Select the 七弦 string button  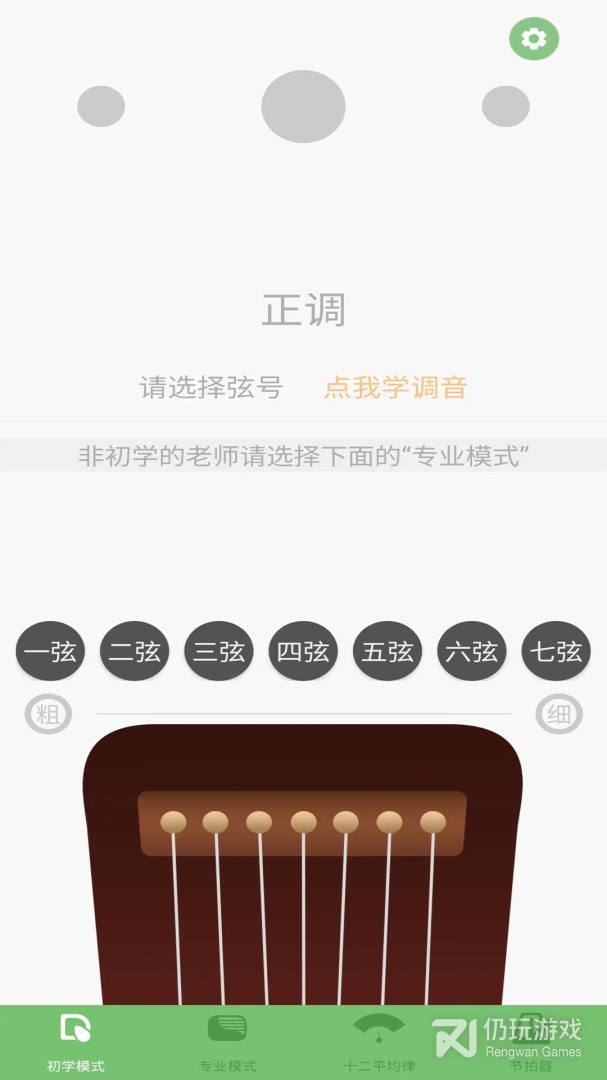(556, 652)
